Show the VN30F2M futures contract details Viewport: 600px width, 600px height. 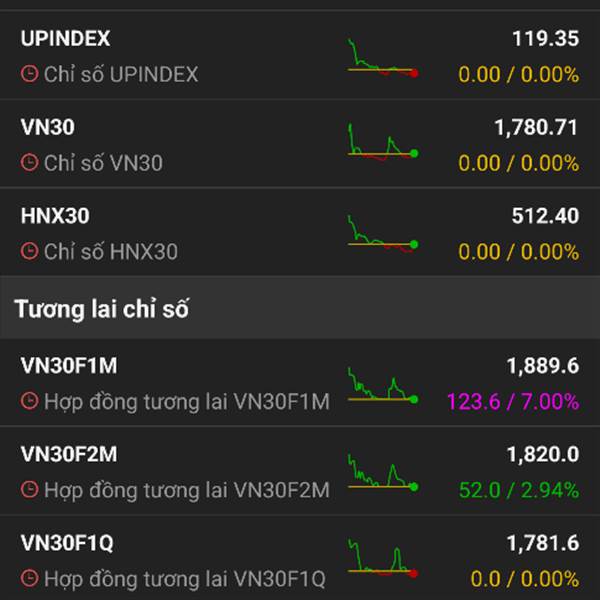(x=300, y=471)
